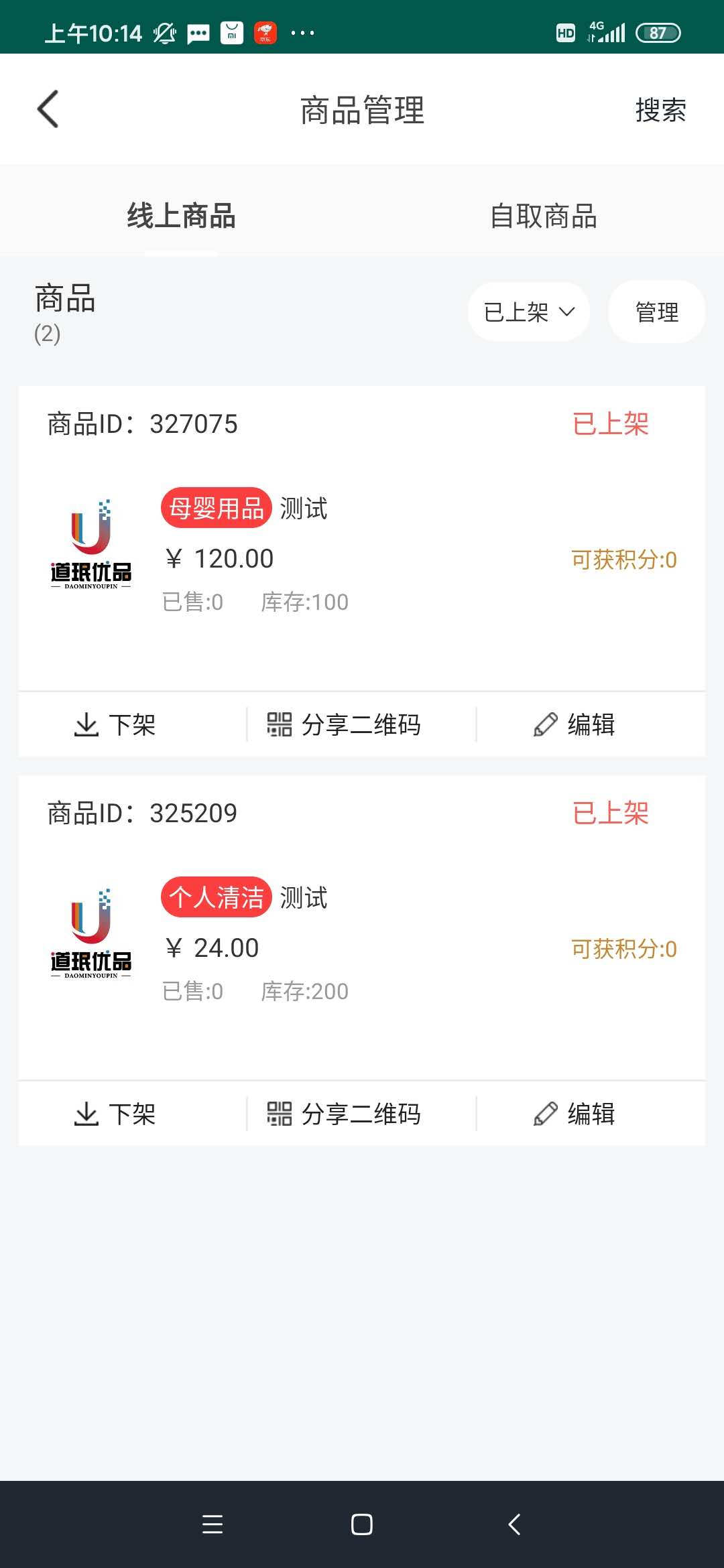The height and width of the screenshot is (1568, 724).
Task: Edit product 325209
Action: coord(575,1114)
